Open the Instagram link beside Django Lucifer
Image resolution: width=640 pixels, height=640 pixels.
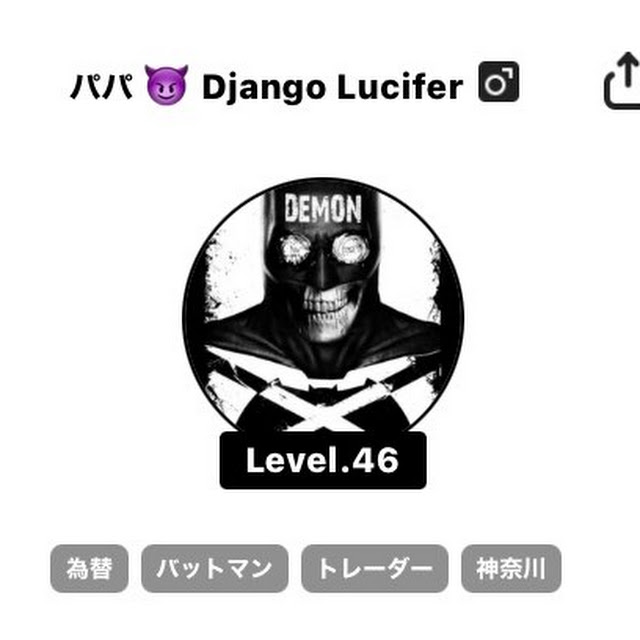(499, 86)
